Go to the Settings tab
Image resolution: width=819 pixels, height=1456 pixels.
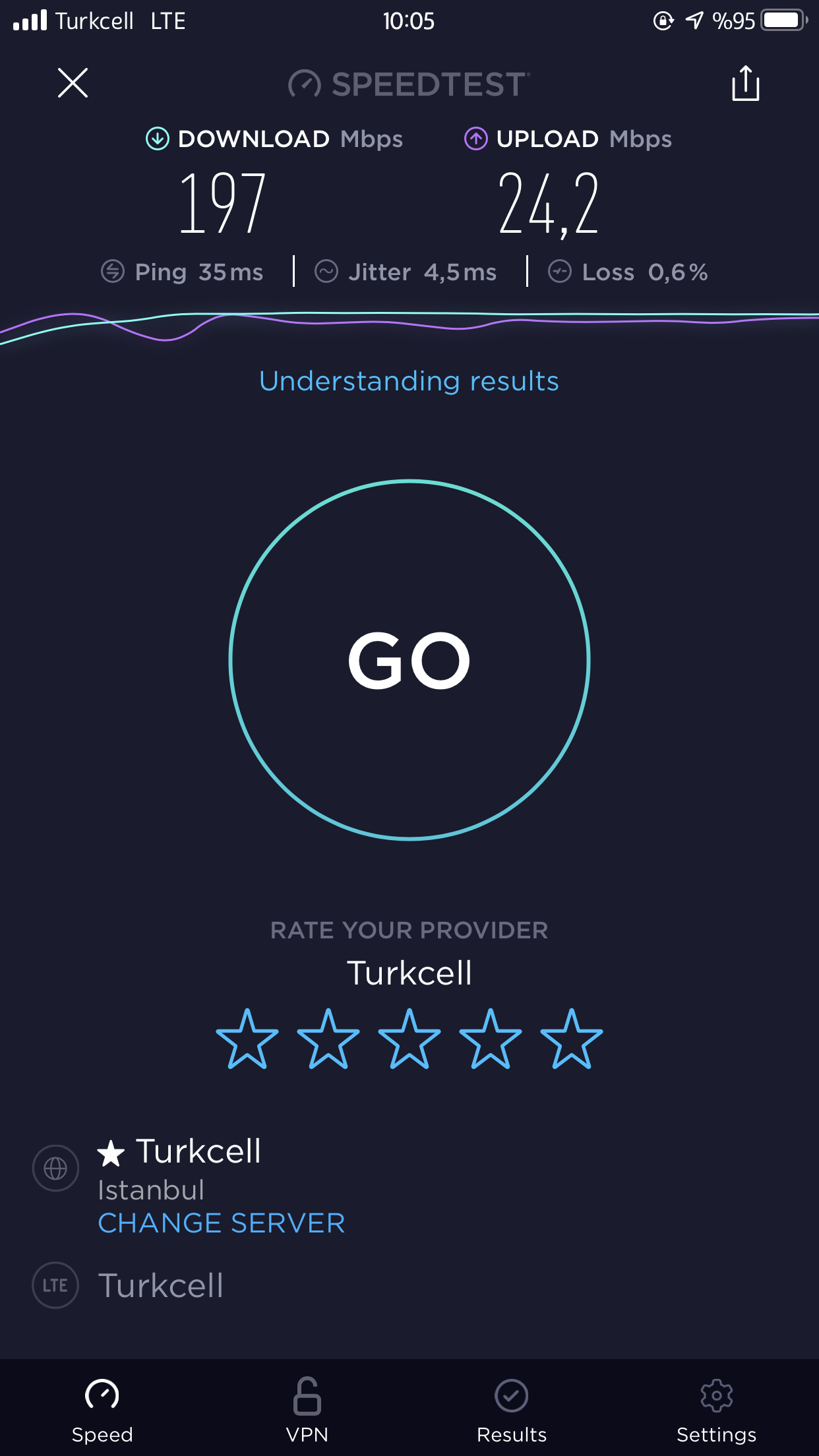point(716,1410)
